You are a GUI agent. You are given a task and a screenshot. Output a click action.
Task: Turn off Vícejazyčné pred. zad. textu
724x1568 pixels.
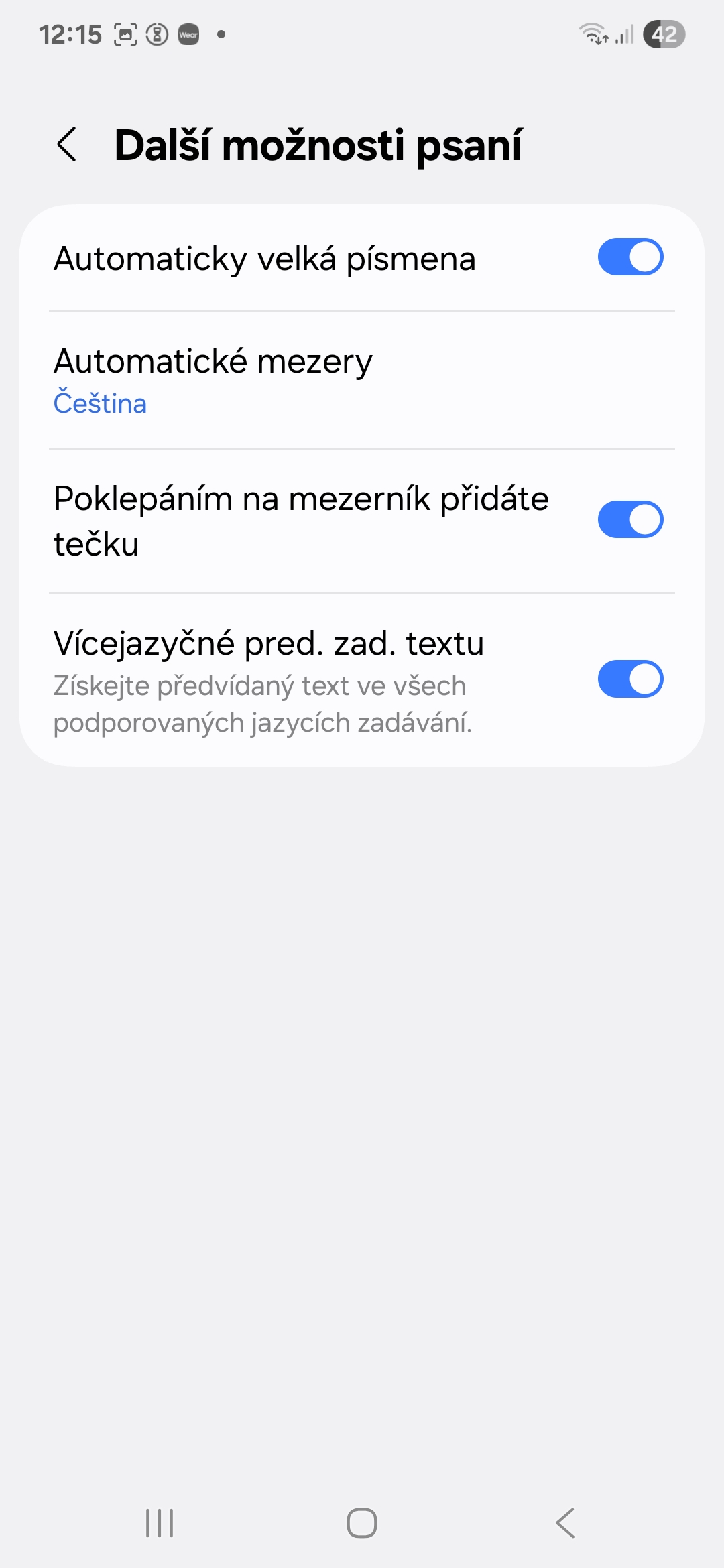630,679
